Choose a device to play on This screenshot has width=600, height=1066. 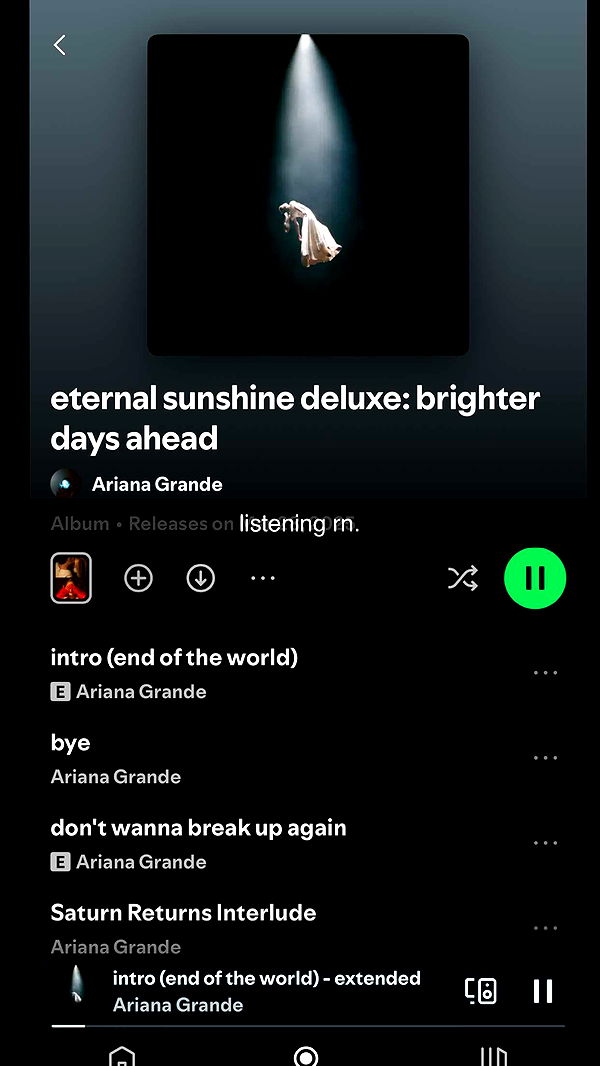click(x=481, y=990)
